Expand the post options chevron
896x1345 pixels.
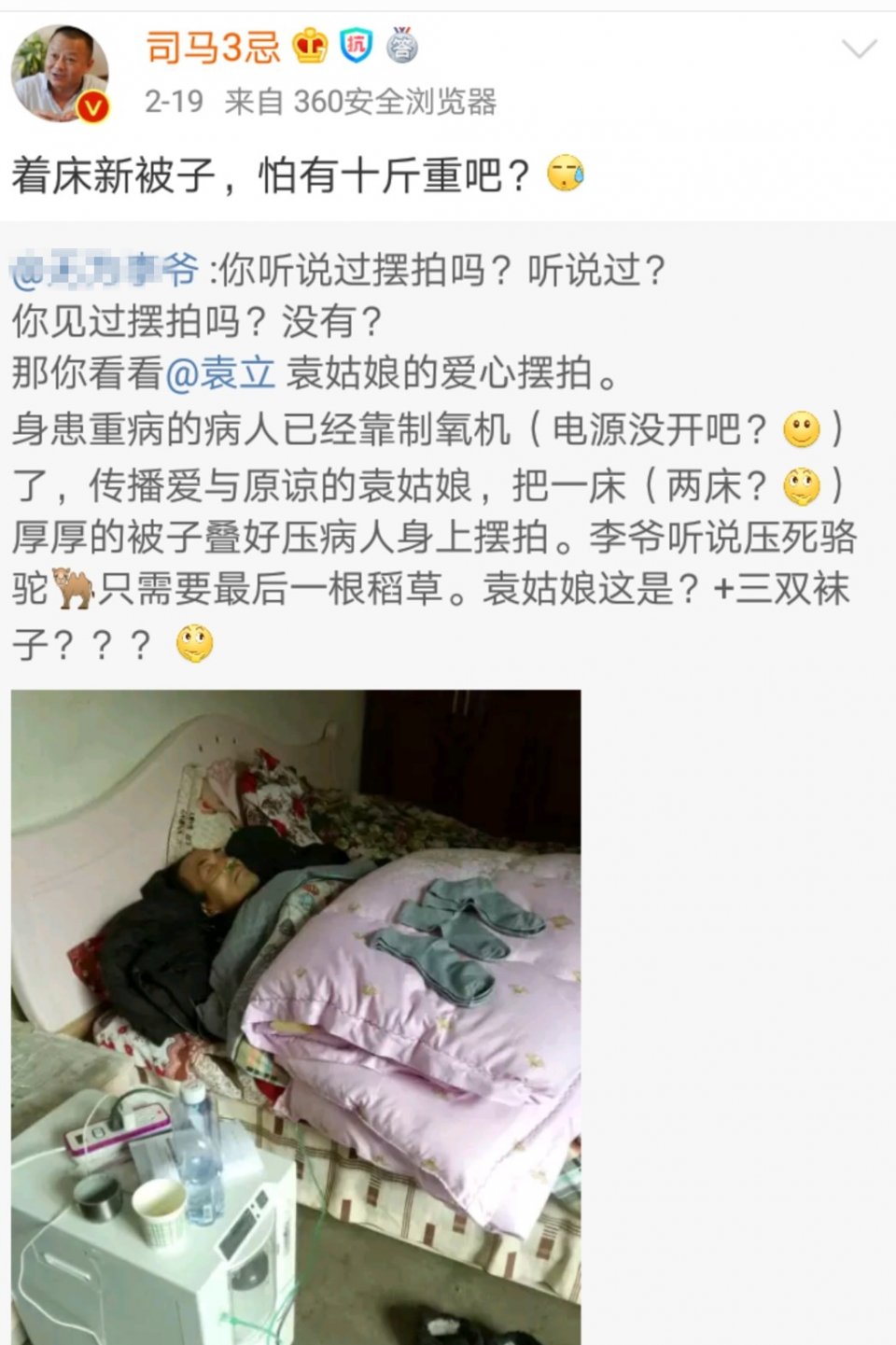point(859,49)
